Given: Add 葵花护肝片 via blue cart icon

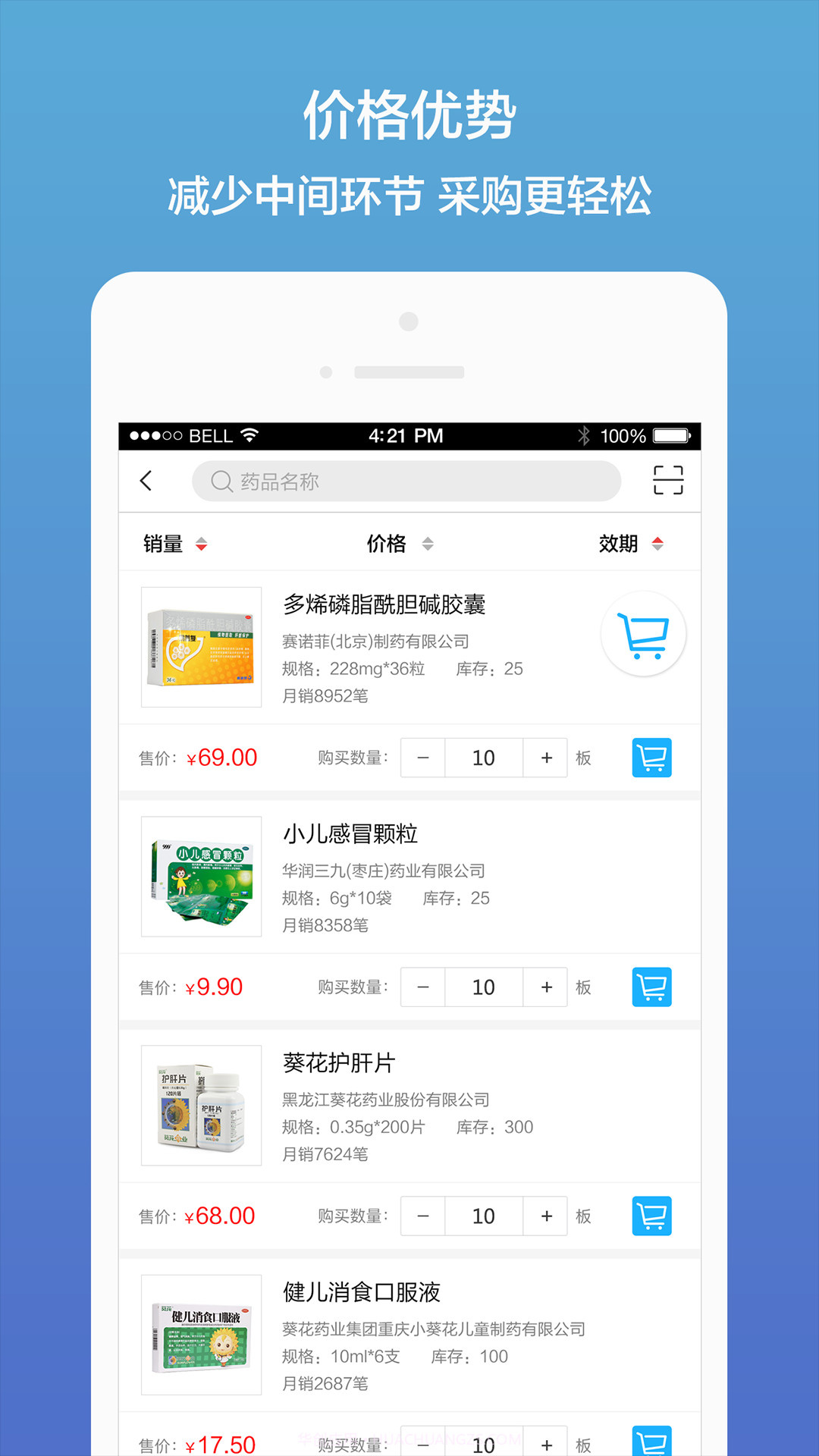Looking at the screenshot, I should tap(651, 1216).
